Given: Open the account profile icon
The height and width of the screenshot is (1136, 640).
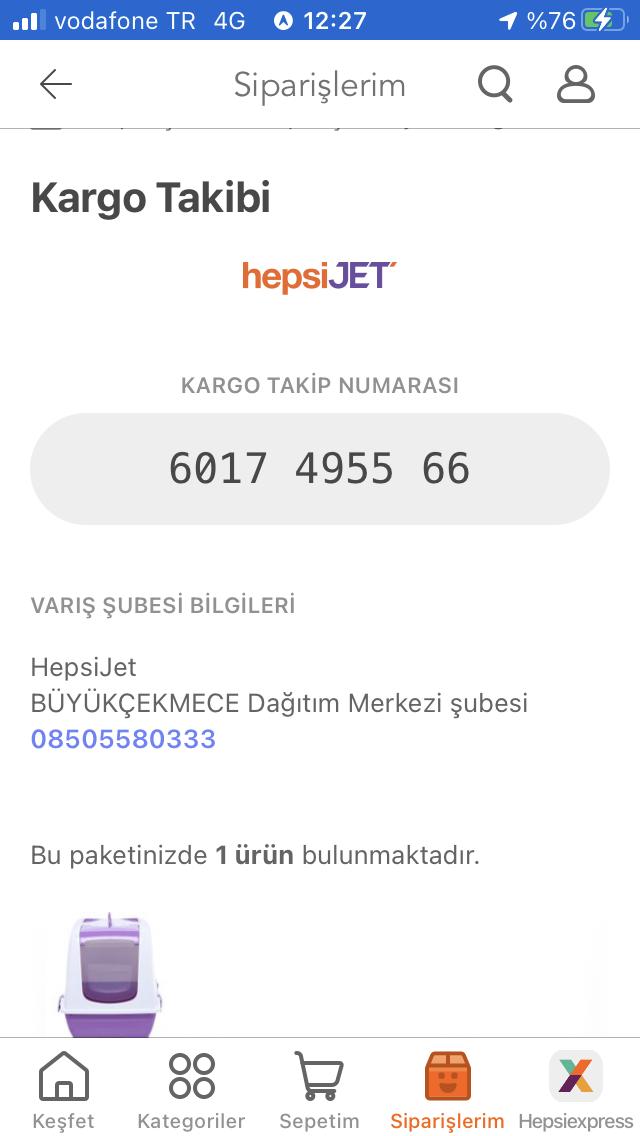Looking at the screenshot, I should click(x=576, y=84).
